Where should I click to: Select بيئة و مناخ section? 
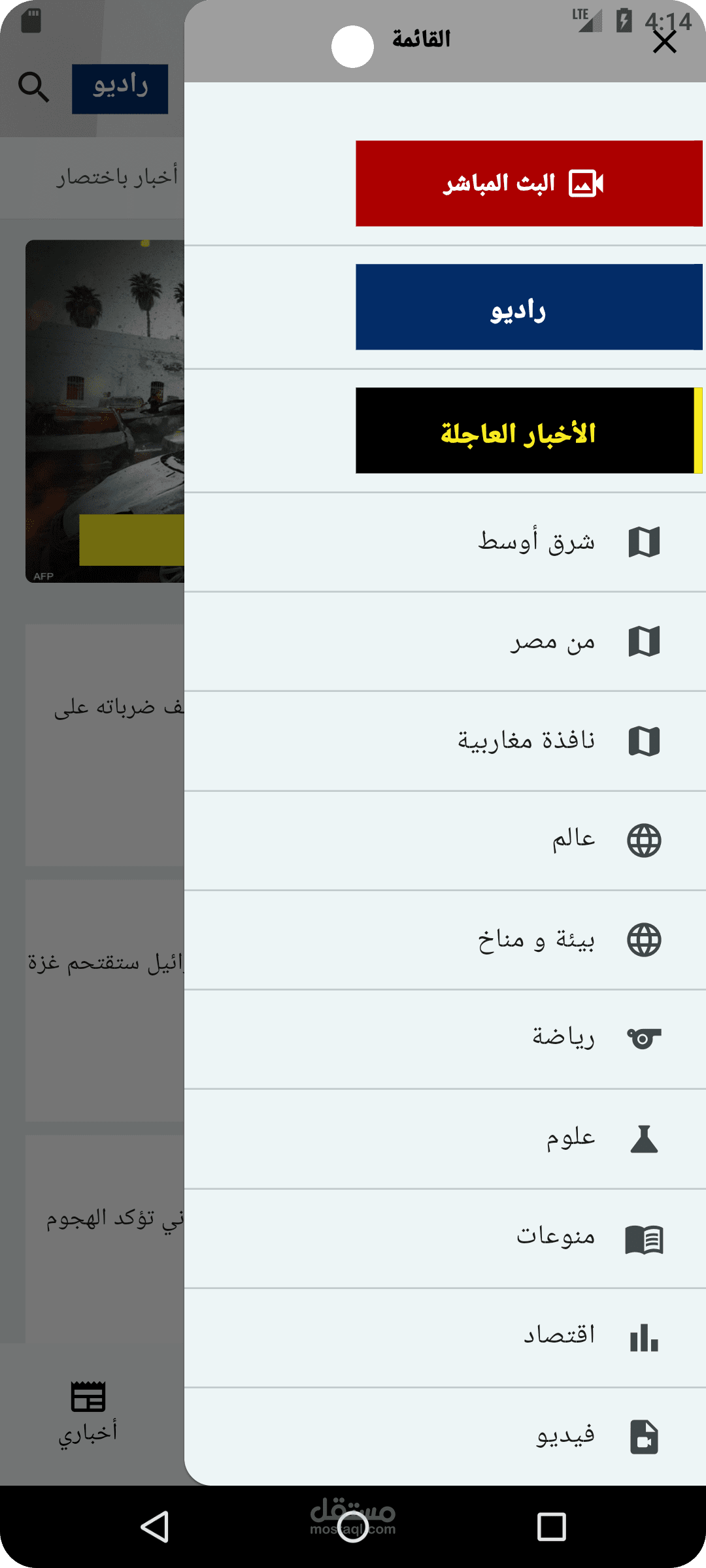pyautogui.click(x=445, y=940)
